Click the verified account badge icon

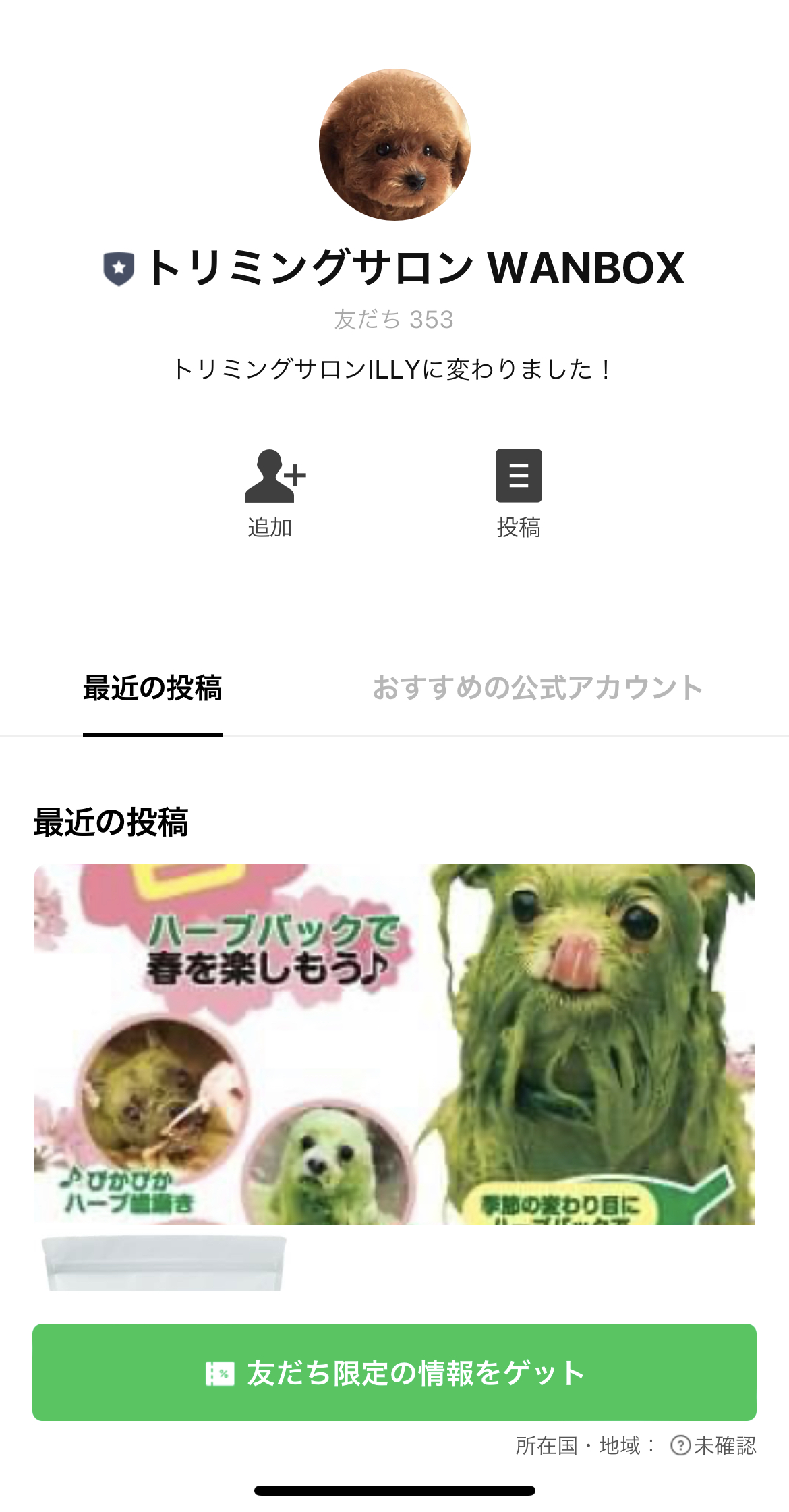118,267
